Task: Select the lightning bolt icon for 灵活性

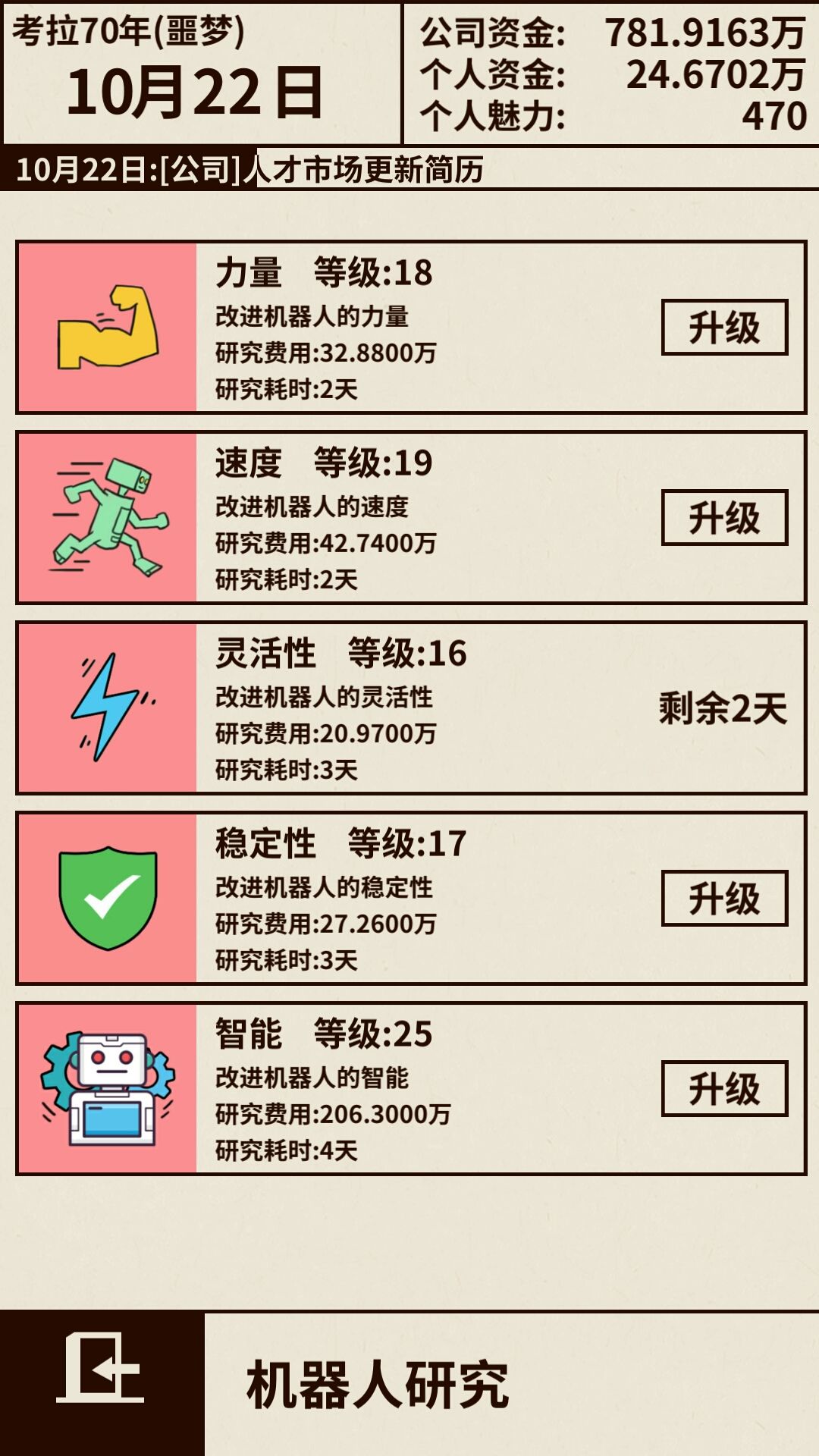Action: pos(106,705)
